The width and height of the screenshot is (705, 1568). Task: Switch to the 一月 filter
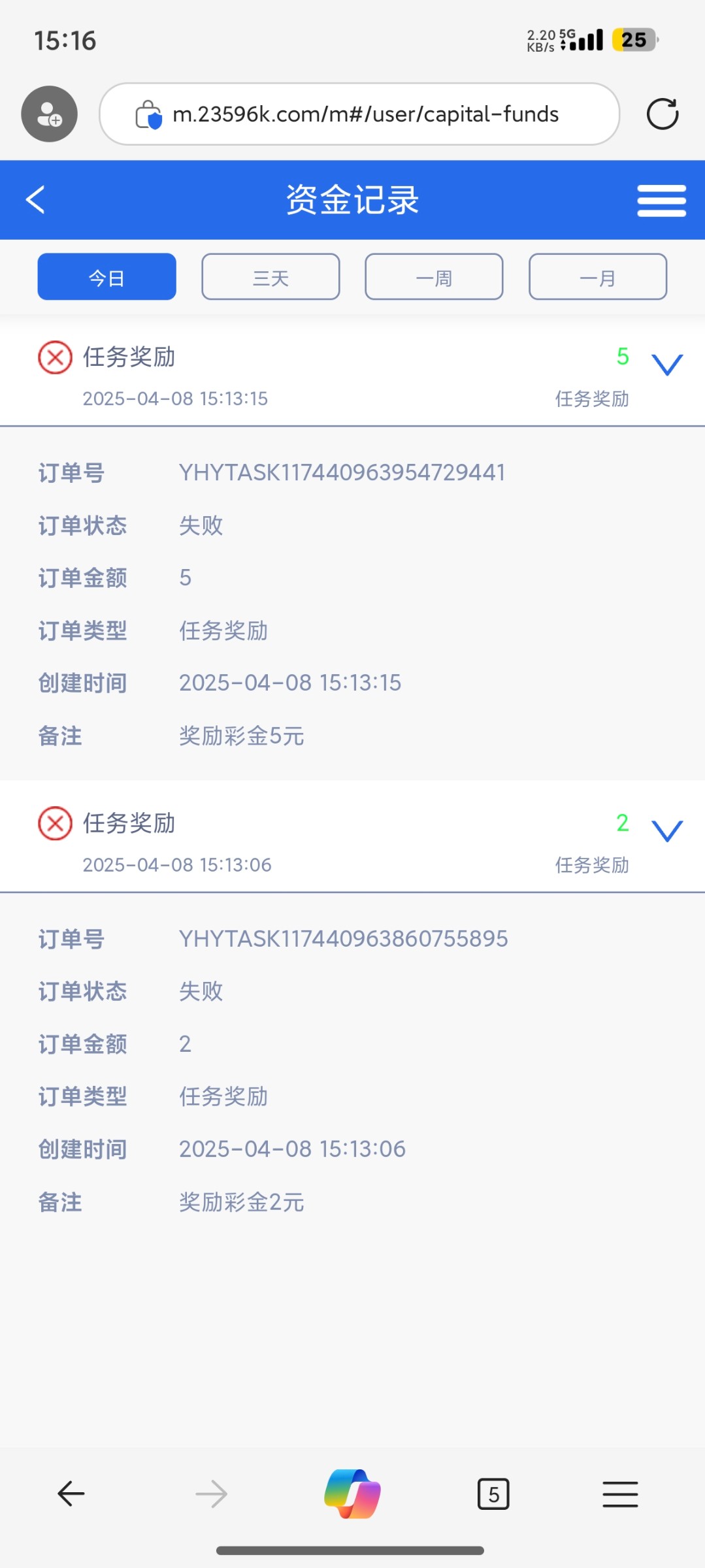coord(598,277)
